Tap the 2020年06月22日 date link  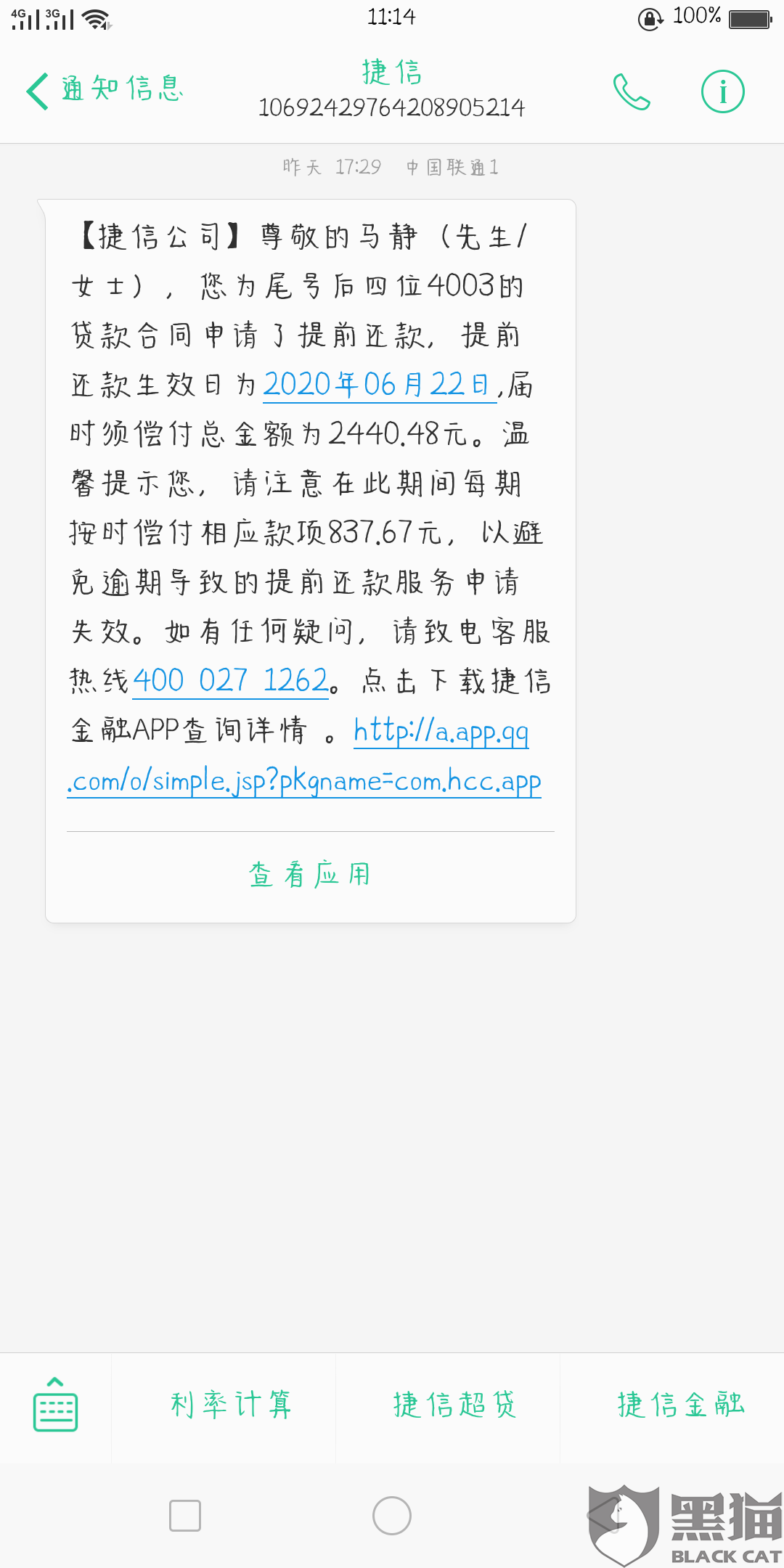378,385
